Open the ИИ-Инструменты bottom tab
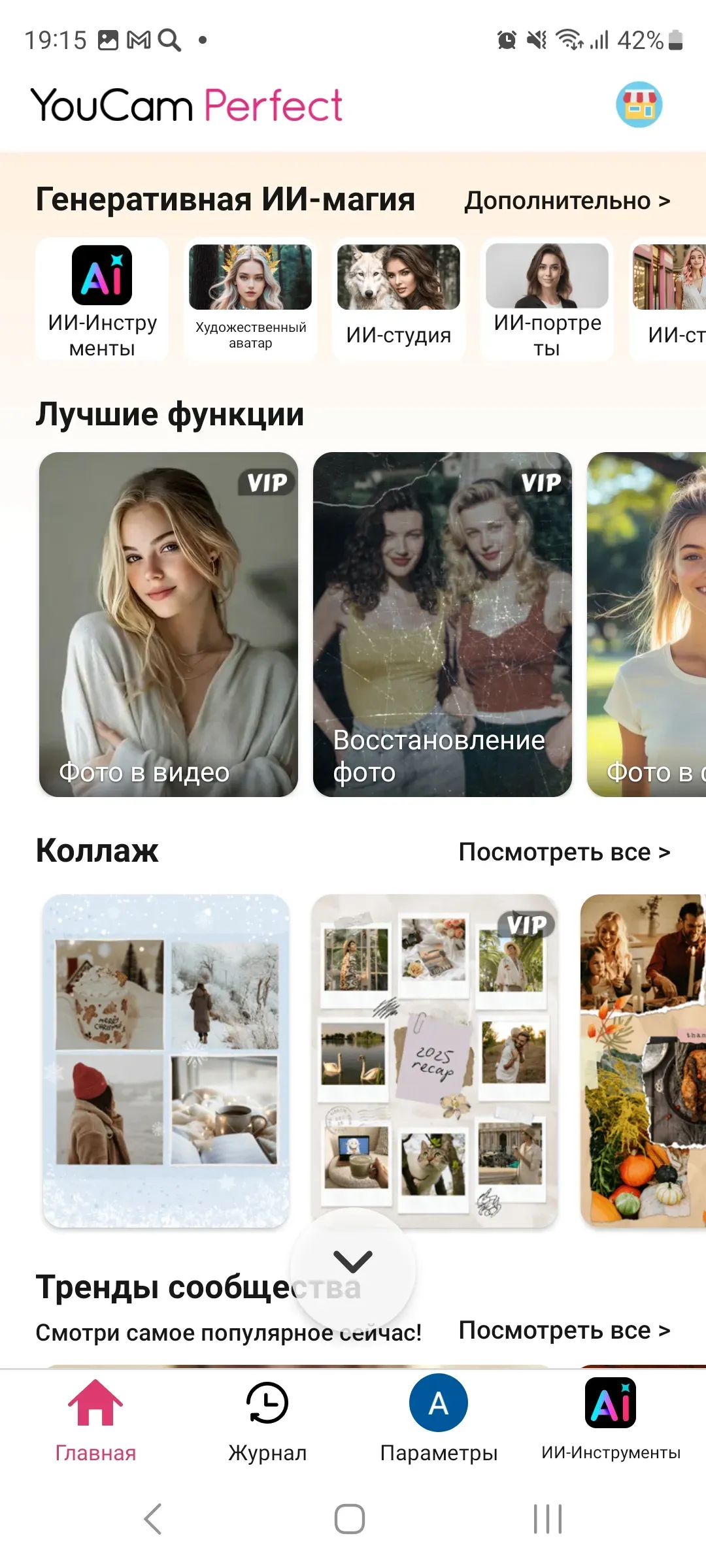 point(611,1416)
